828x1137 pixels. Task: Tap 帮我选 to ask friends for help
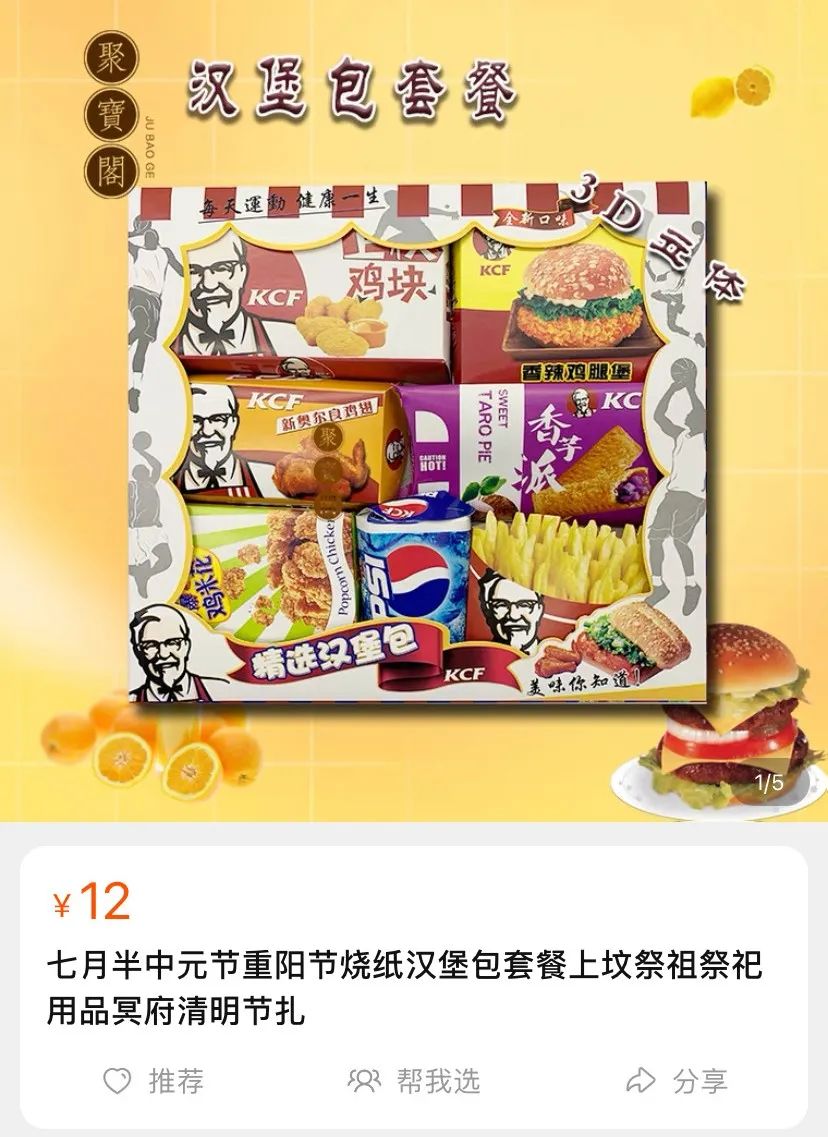point(414,1081)
